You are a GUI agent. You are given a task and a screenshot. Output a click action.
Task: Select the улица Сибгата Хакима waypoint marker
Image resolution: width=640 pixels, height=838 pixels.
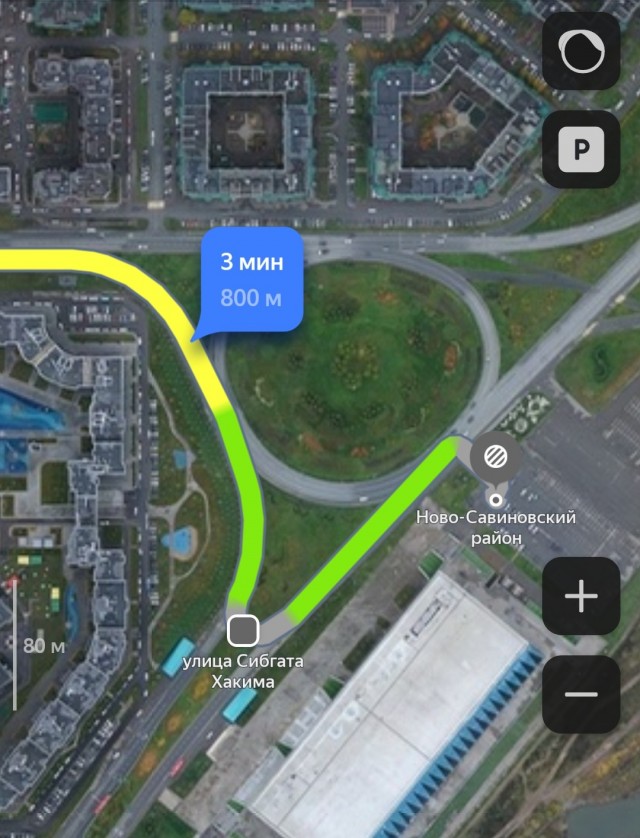[x=243, y=630]
